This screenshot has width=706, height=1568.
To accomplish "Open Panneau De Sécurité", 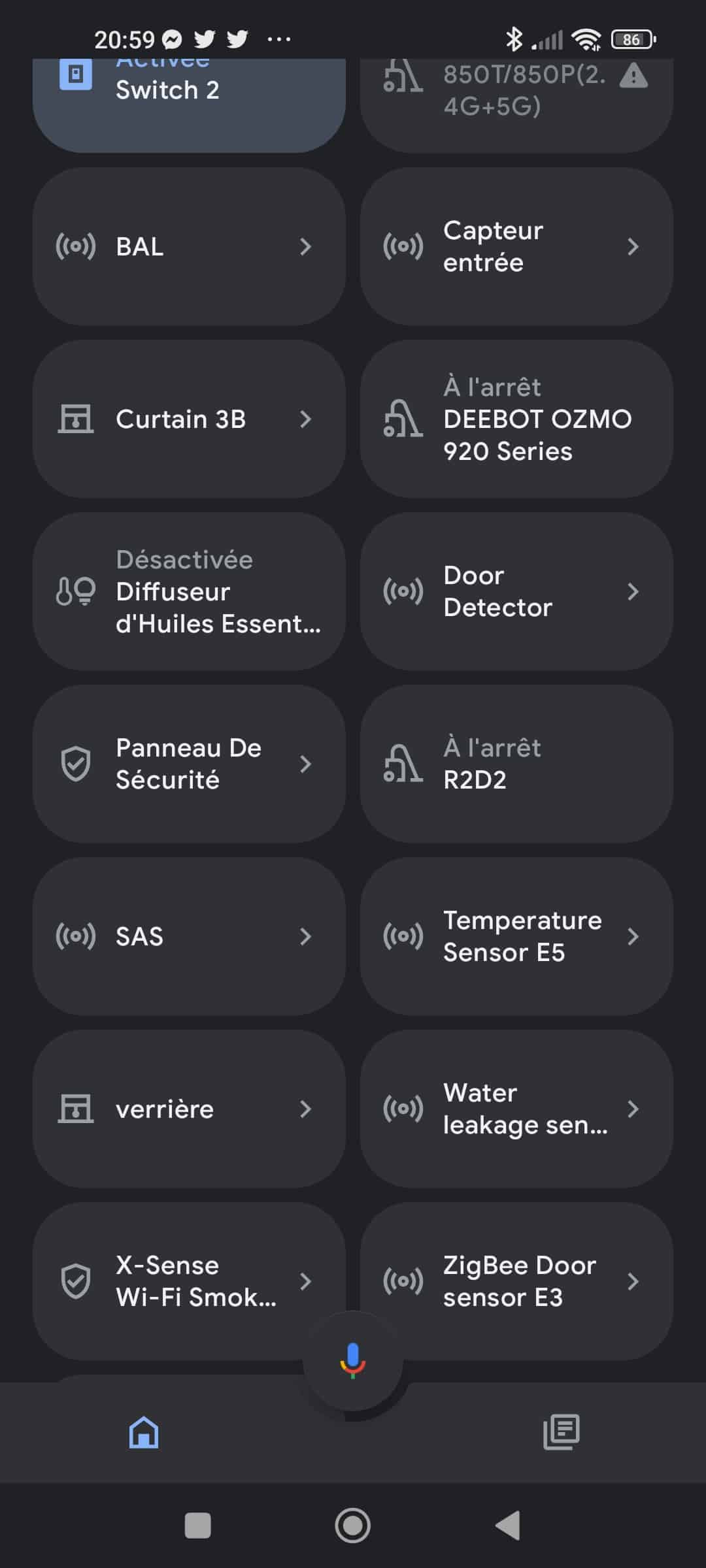I will point(189,764).
